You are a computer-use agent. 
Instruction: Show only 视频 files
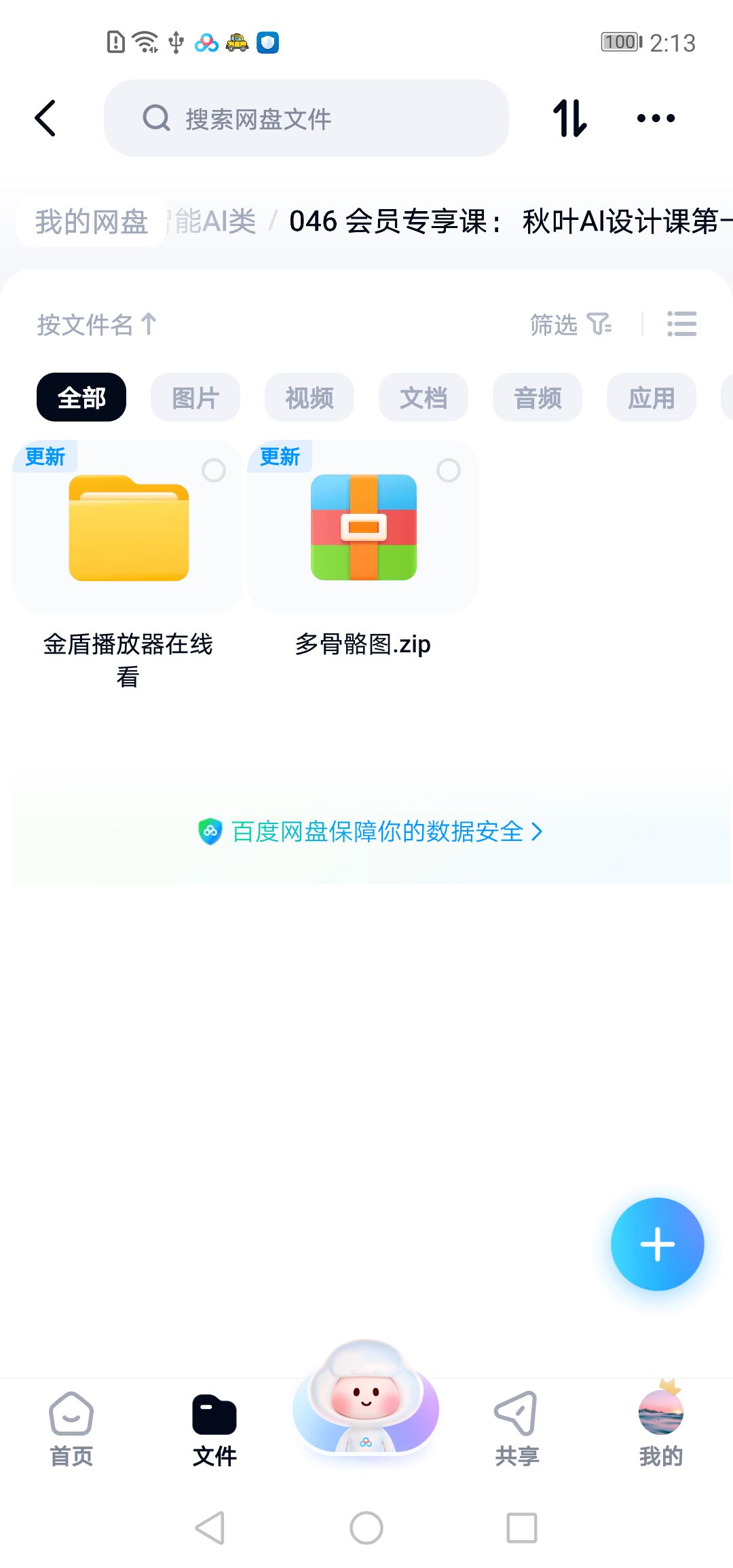click(309, 398)
